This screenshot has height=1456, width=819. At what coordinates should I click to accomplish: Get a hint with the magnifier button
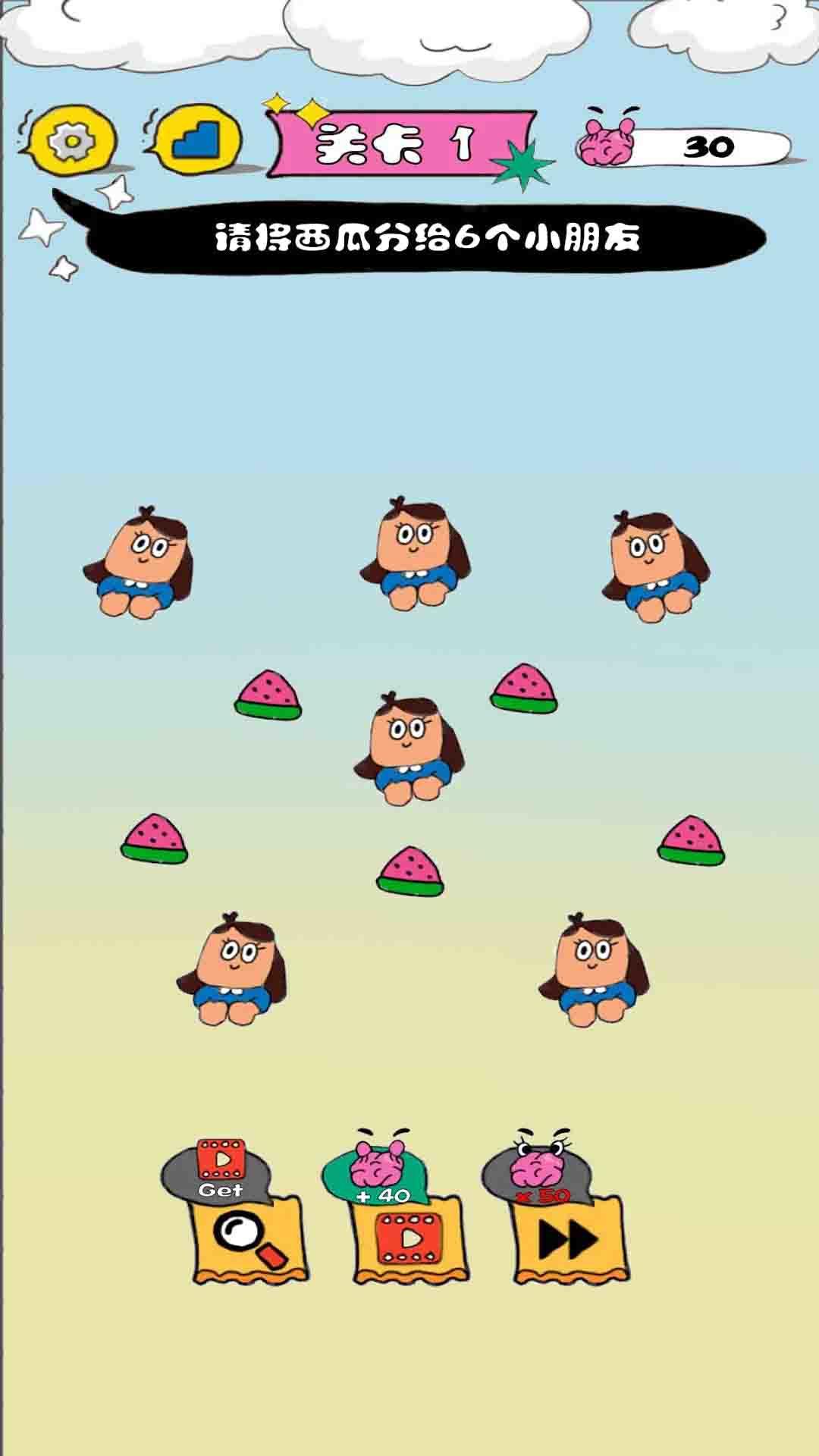(249, 1239)
